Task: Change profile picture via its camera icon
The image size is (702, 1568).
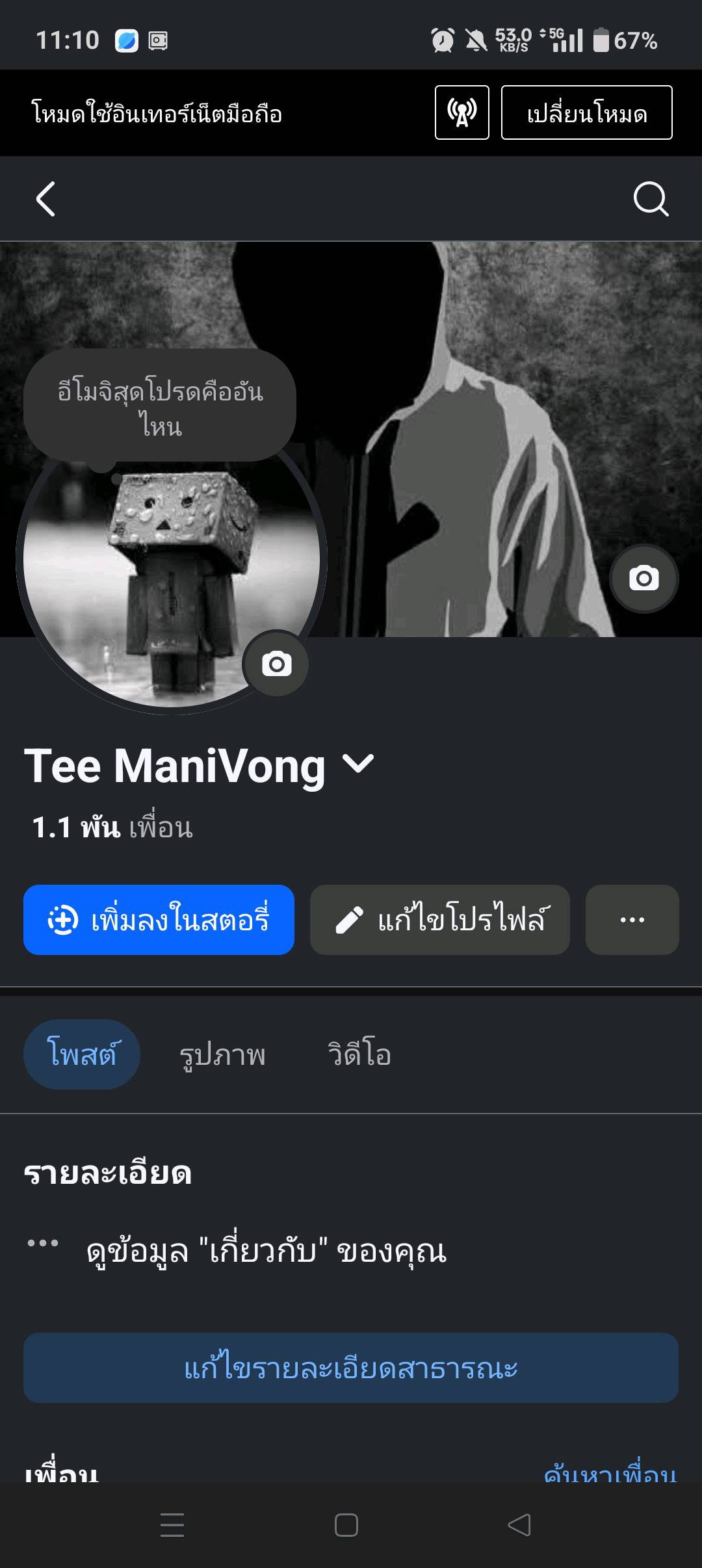Action: [x=276, y=664]
